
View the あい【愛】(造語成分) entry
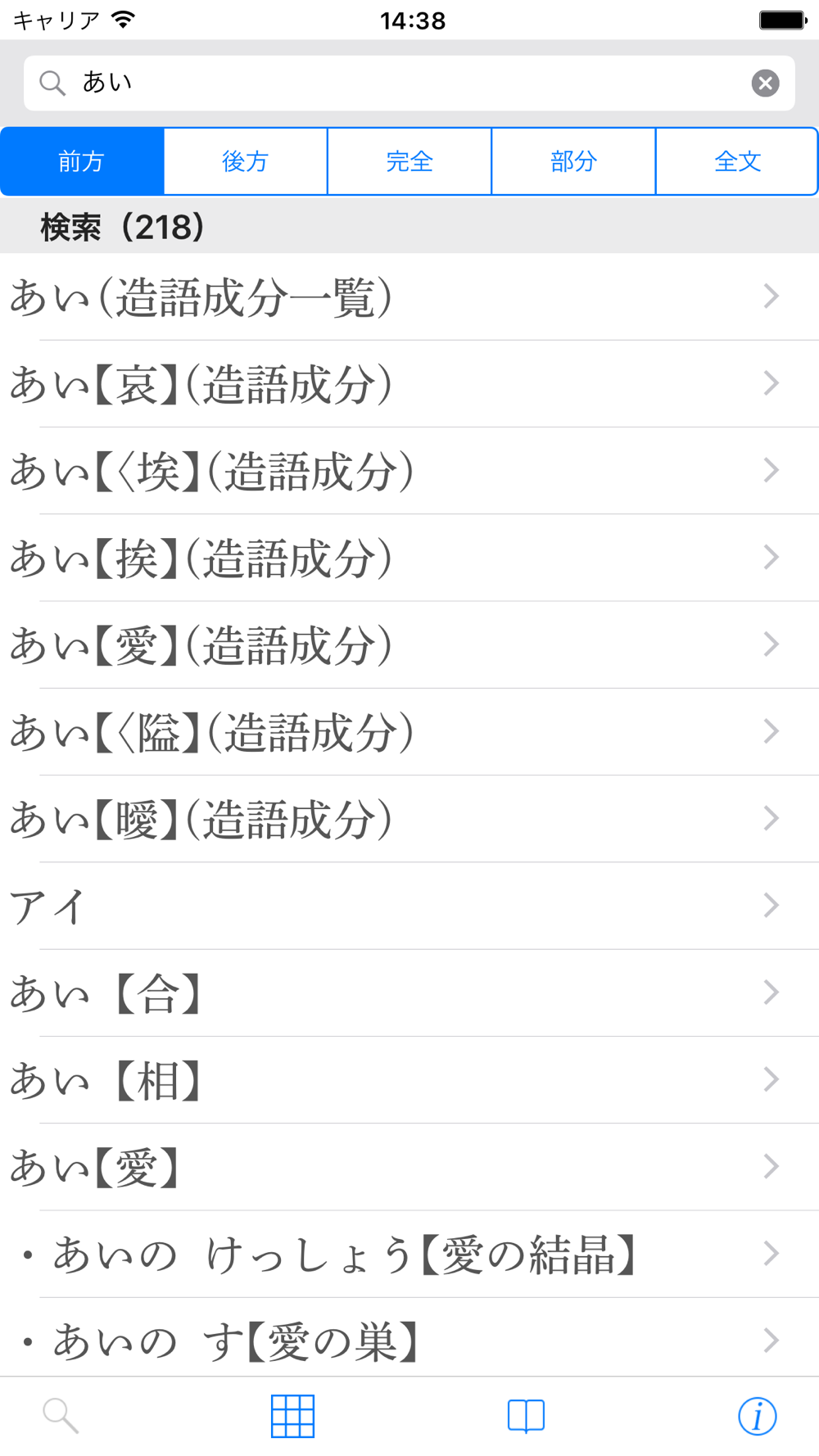pos(409,644)
